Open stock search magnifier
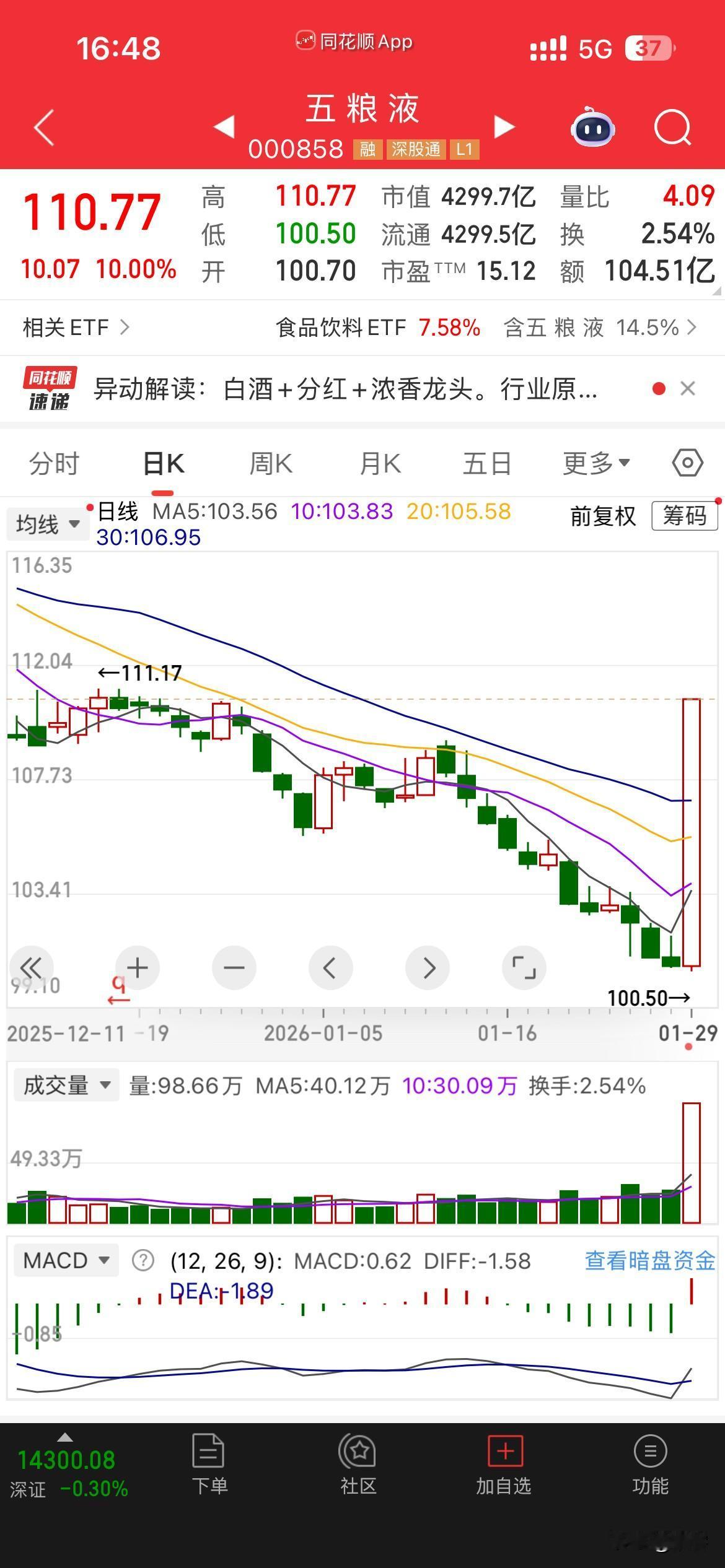Viewport: 725px width, 1568px height. (672, 128)
